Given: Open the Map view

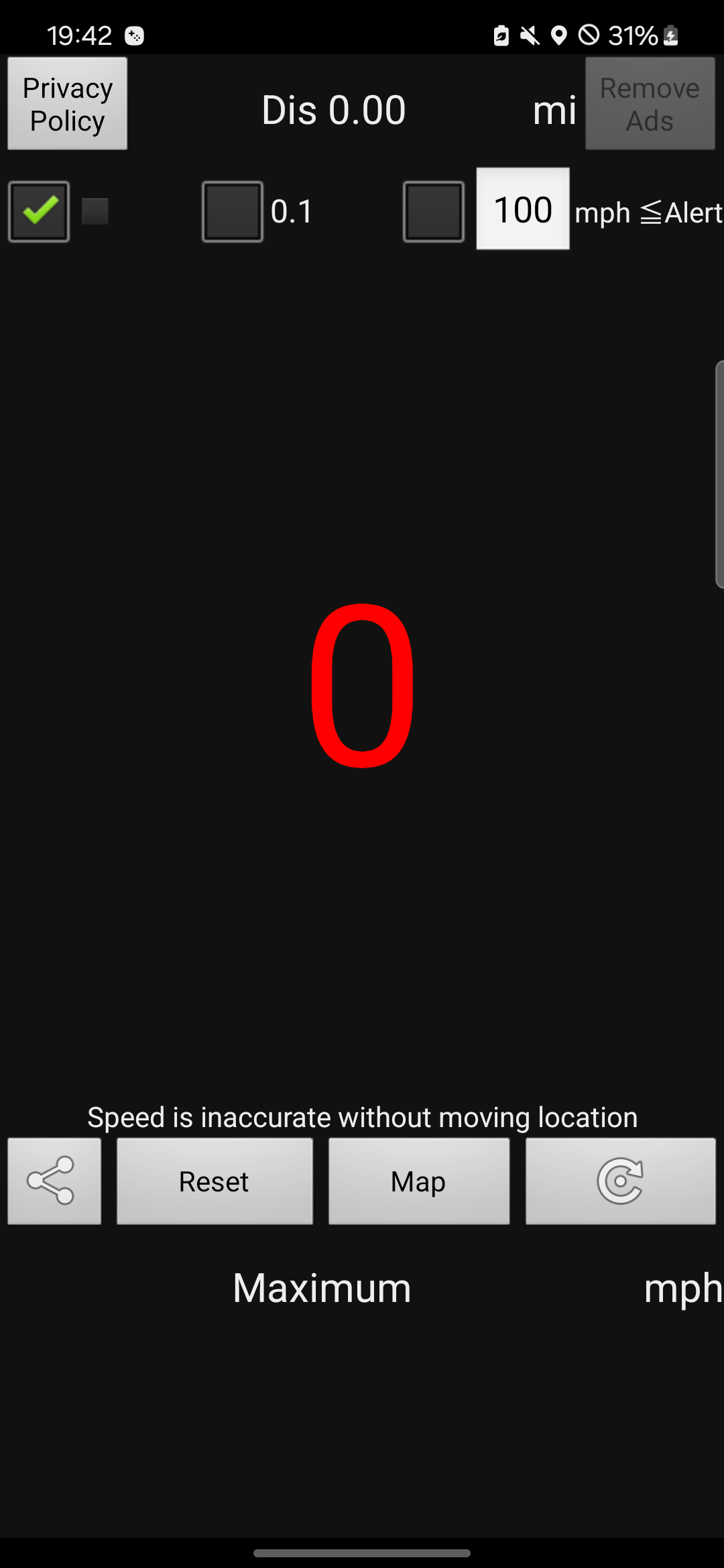Looking at the screenshot, I should [x=419, y=1181].
